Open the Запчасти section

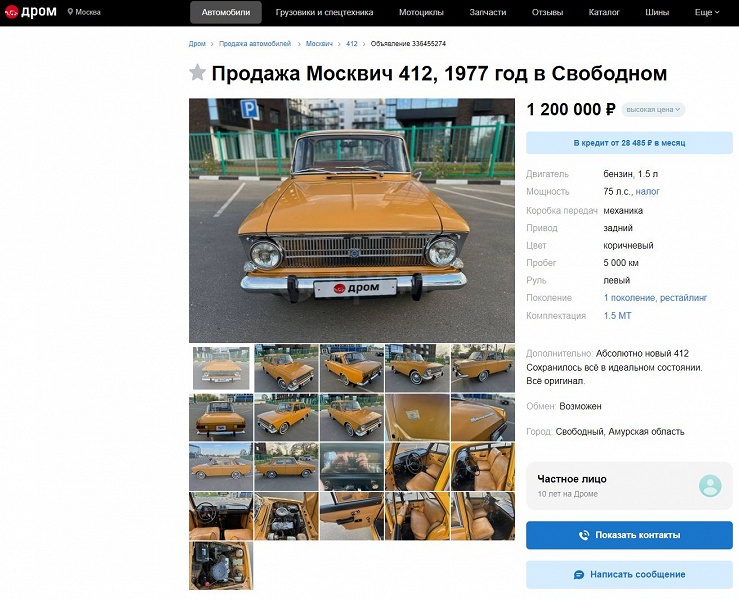488,12
